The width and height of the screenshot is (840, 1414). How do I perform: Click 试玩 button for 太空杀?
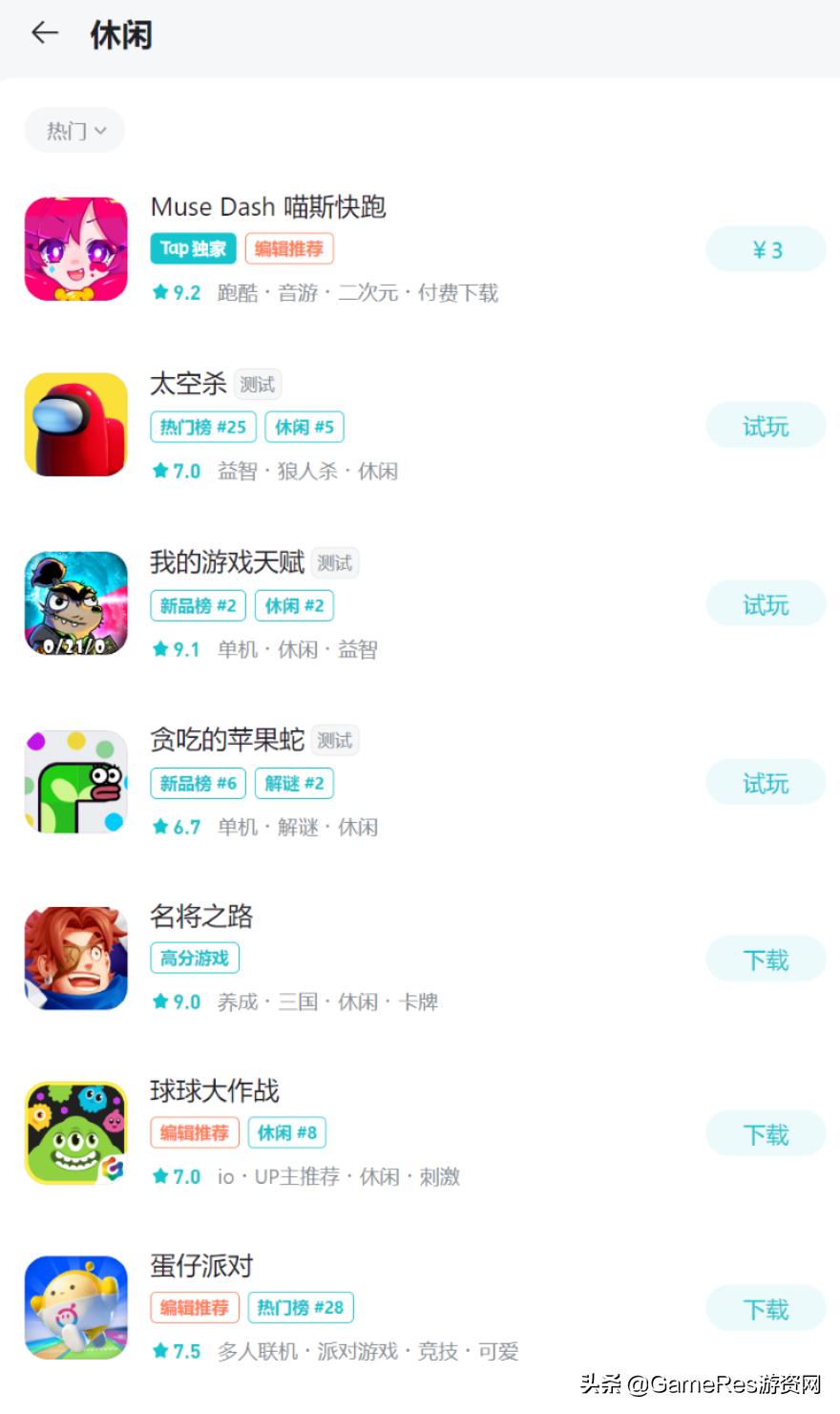click(x=765, y=426)
